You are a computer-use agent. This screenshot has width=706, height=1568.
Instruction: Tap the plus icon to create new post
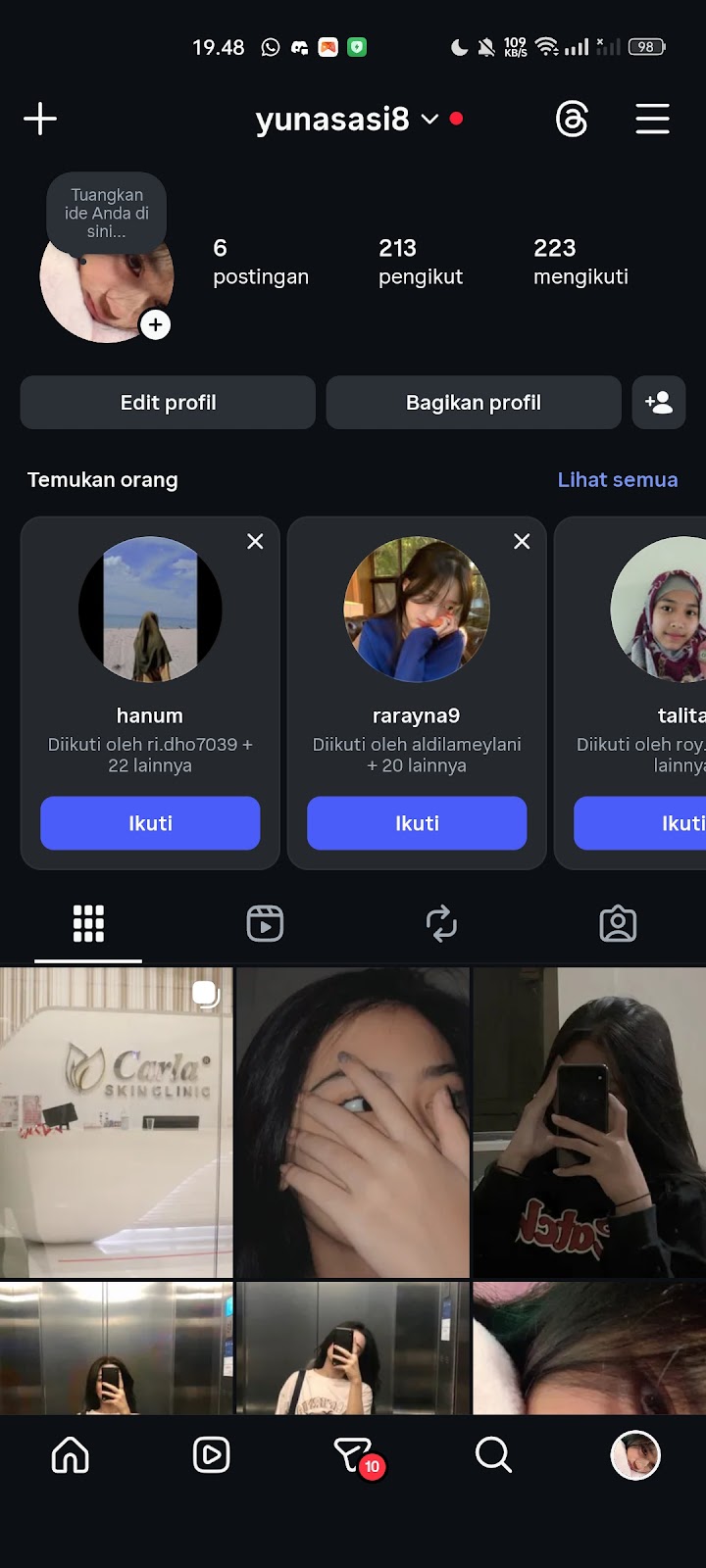(40, 120)
